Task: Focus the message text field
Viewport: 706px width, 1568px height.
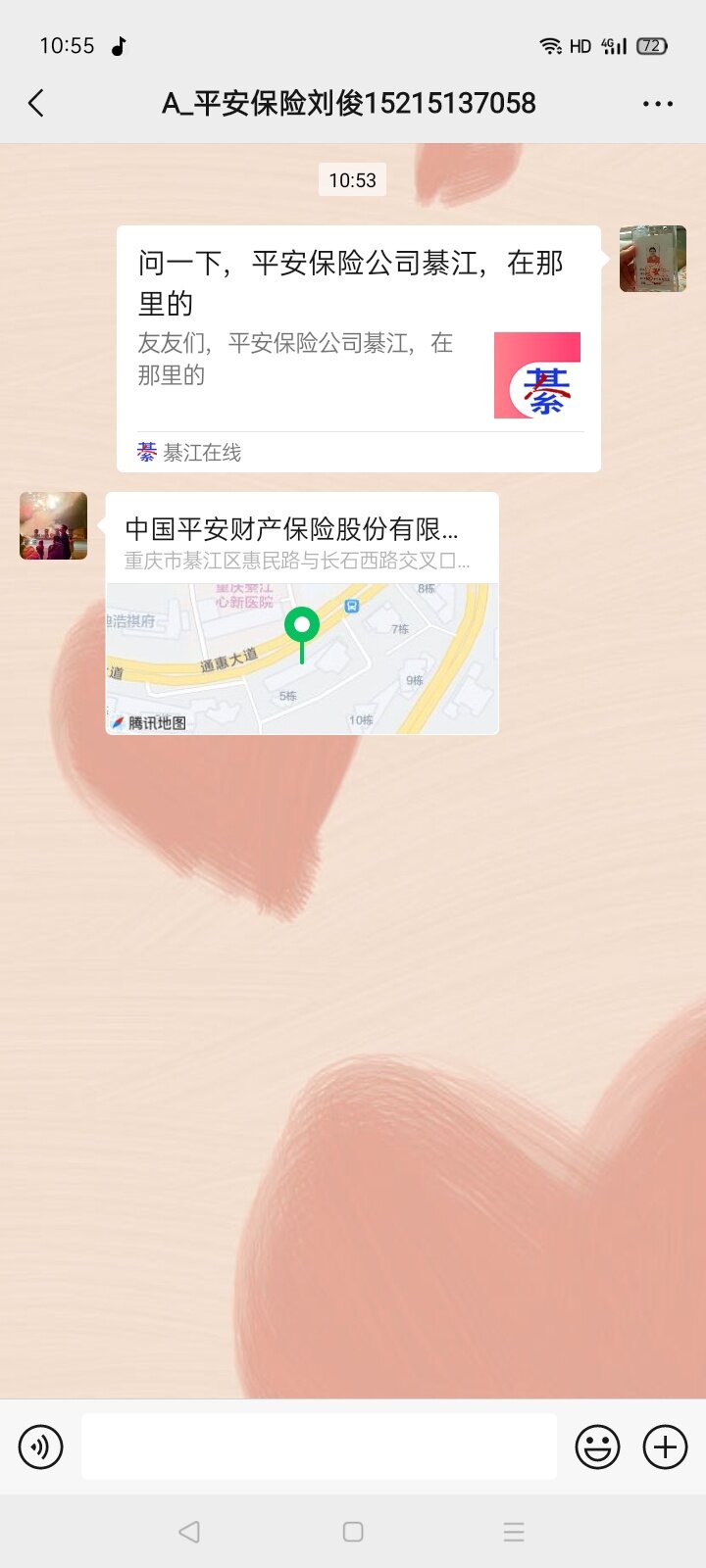Action: 319,1446
